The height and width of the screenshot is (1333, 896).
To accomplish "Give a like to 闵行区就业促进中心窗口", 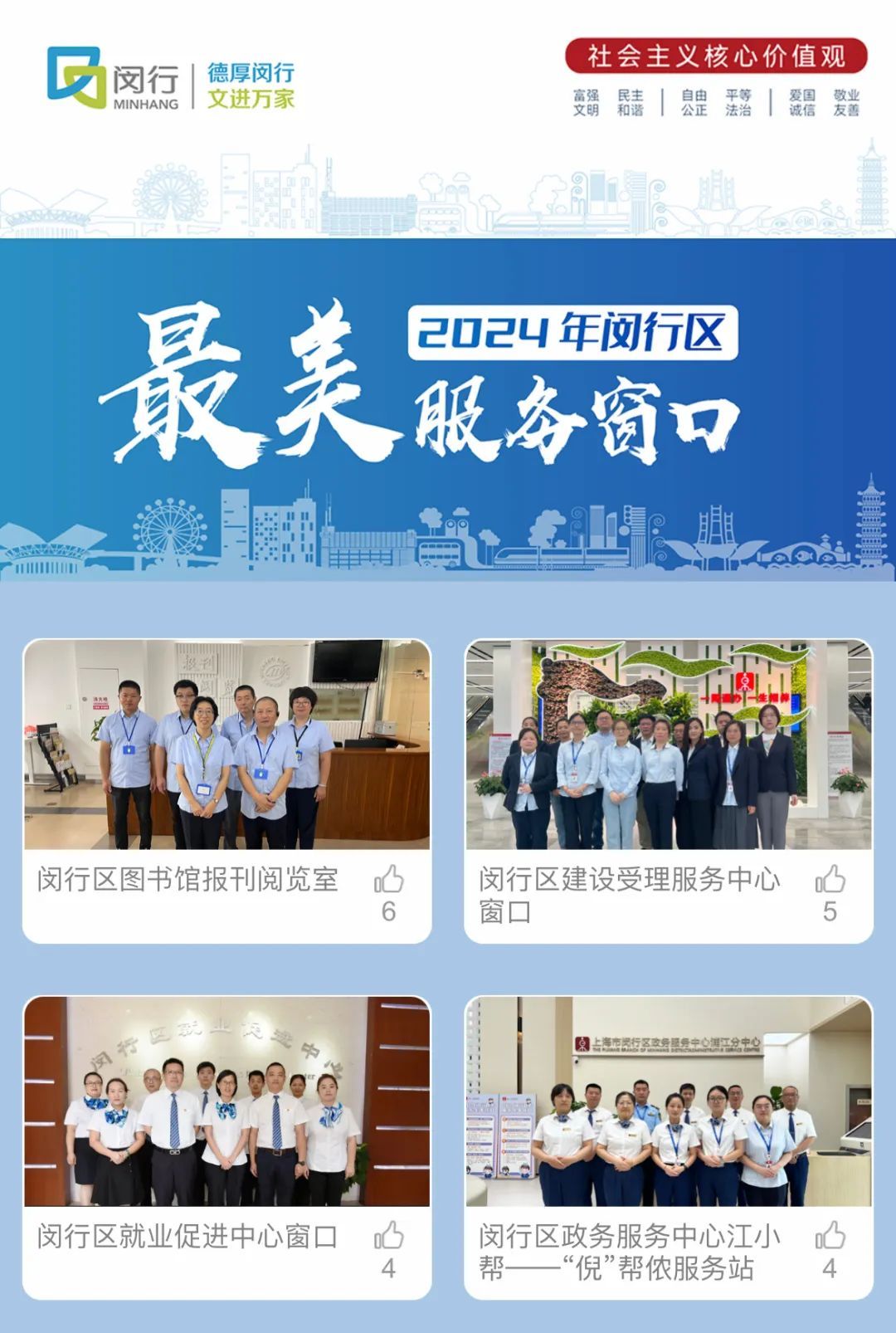I will 388,1237.
